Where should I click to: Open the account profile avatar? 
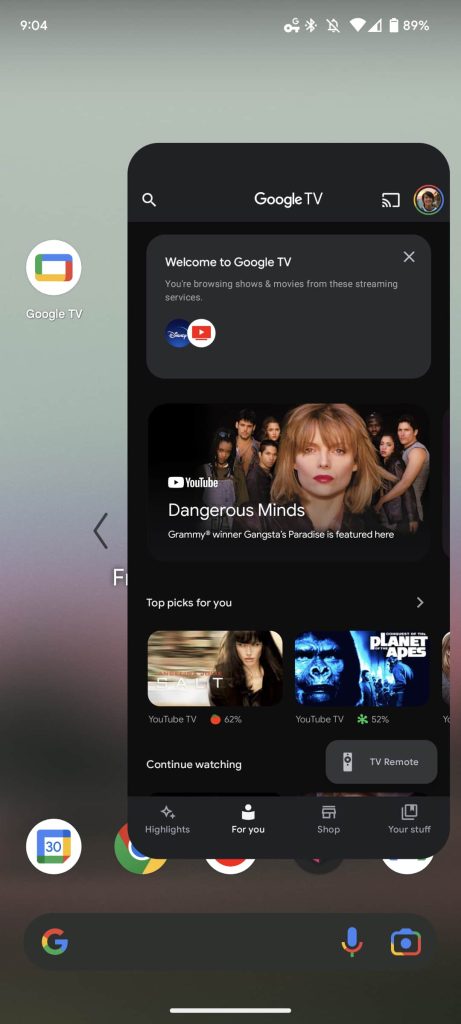[428, 200]
